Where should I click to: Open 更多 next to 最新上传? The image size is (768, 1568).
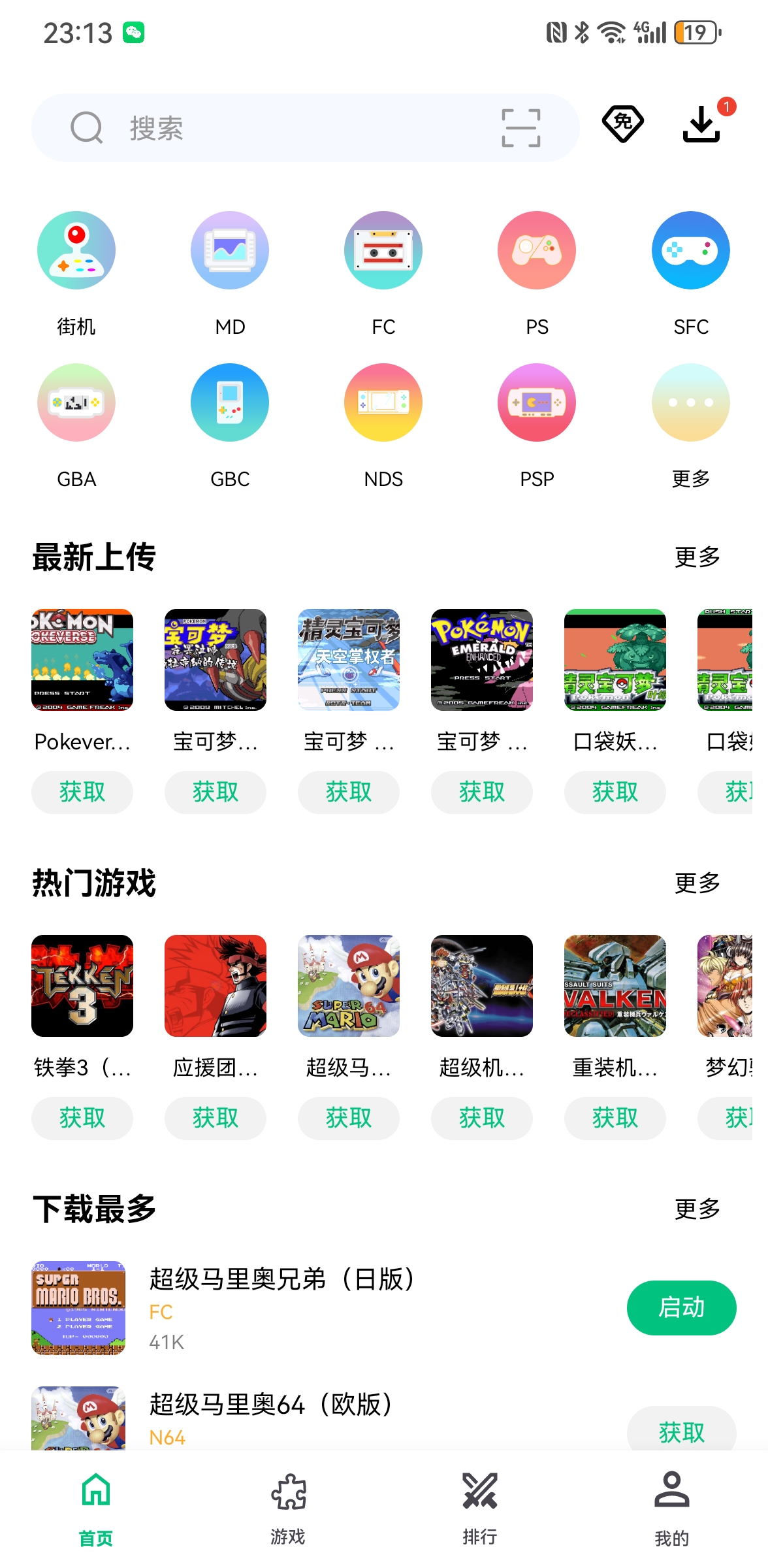tap(696, 557)
